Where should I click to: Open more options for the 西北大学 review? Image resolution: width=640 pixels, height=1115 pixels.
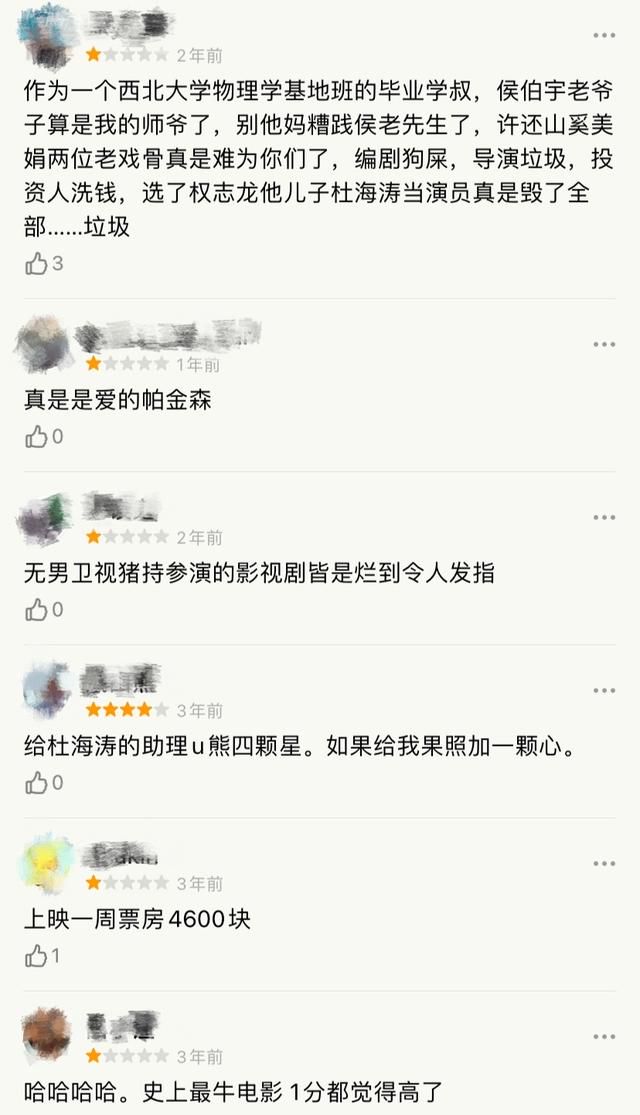[x=604, y=36]
